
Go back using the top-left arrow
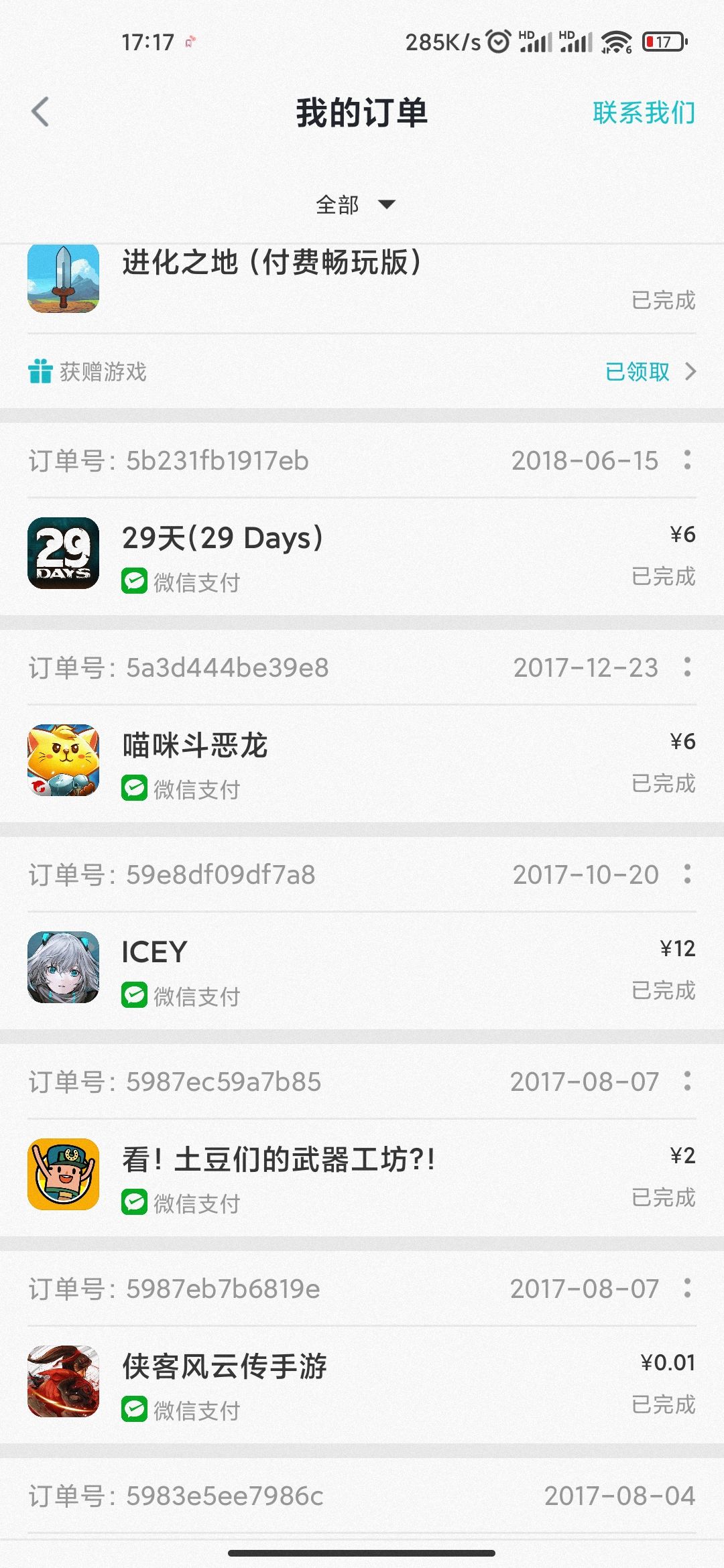pos(40,112)
